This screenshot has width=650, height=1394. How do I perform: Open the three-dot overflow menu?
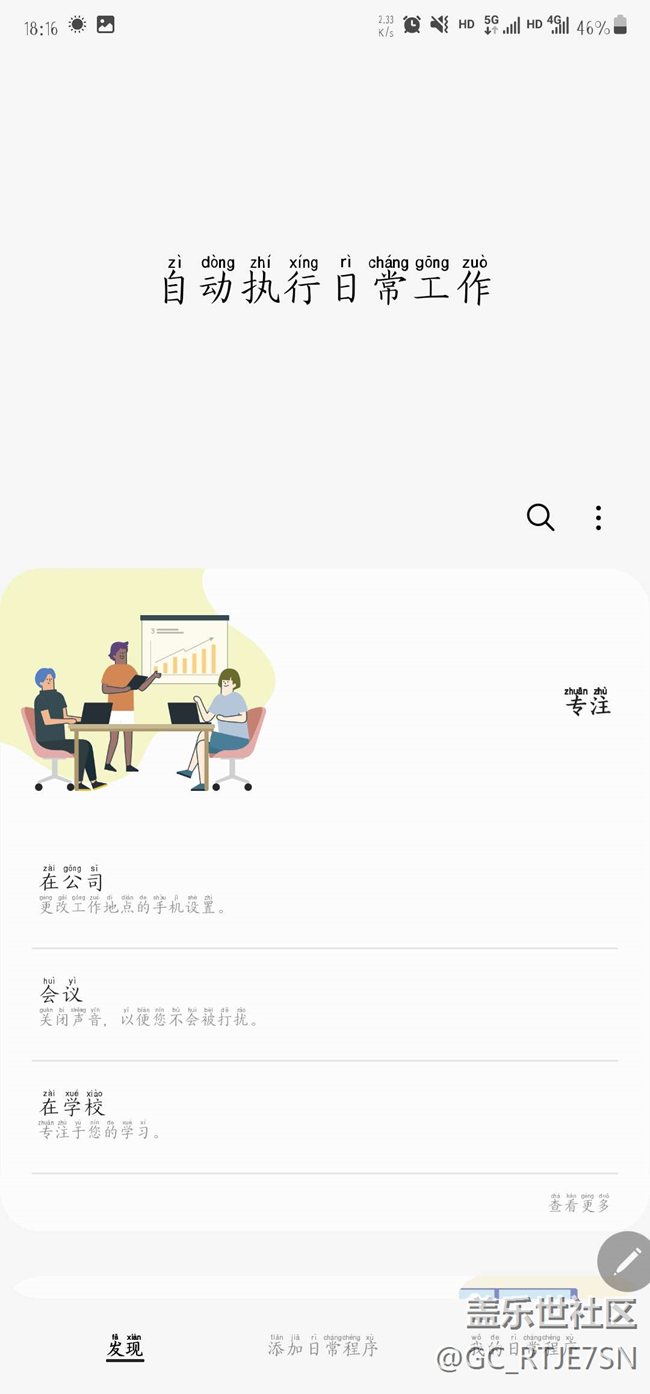(x=598, y=517)
